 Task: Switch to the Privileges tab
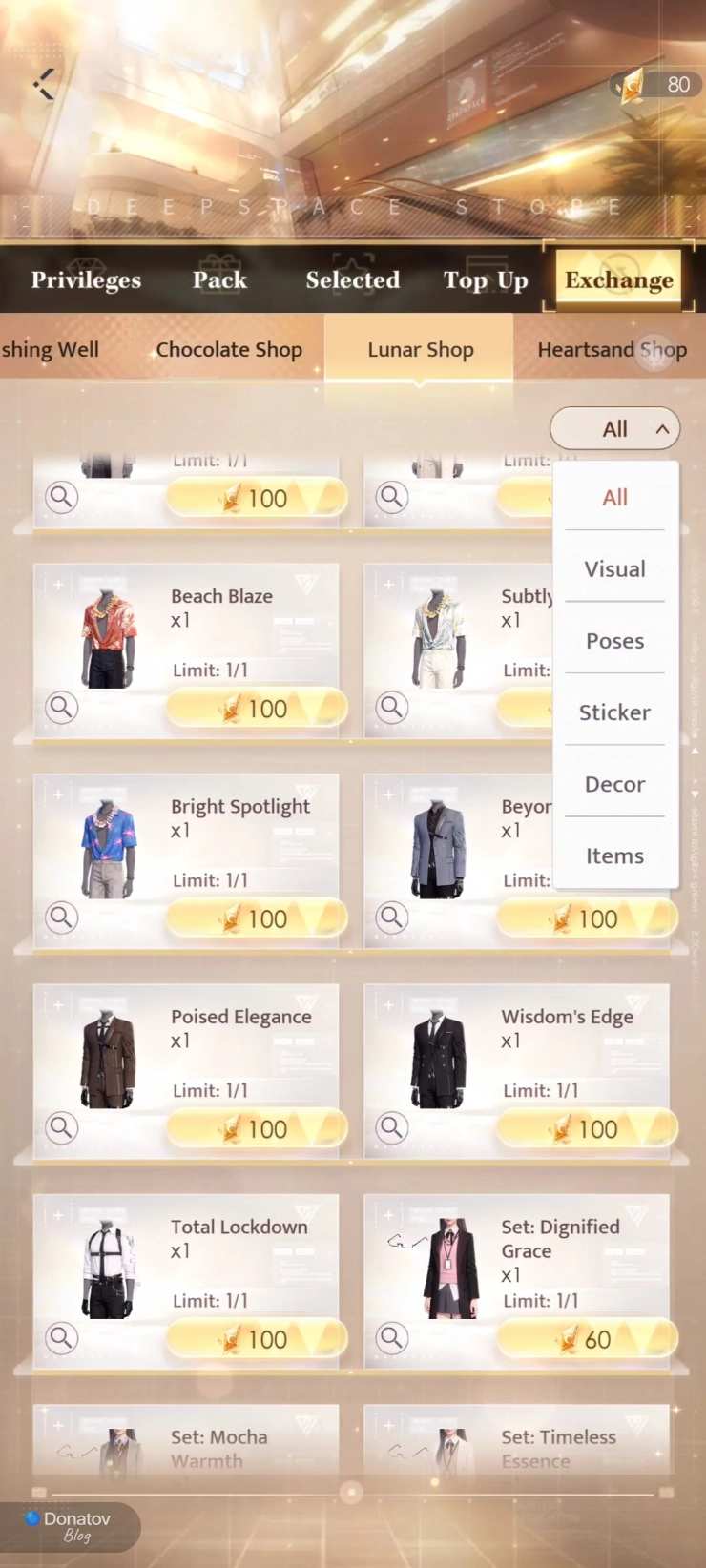86,280
